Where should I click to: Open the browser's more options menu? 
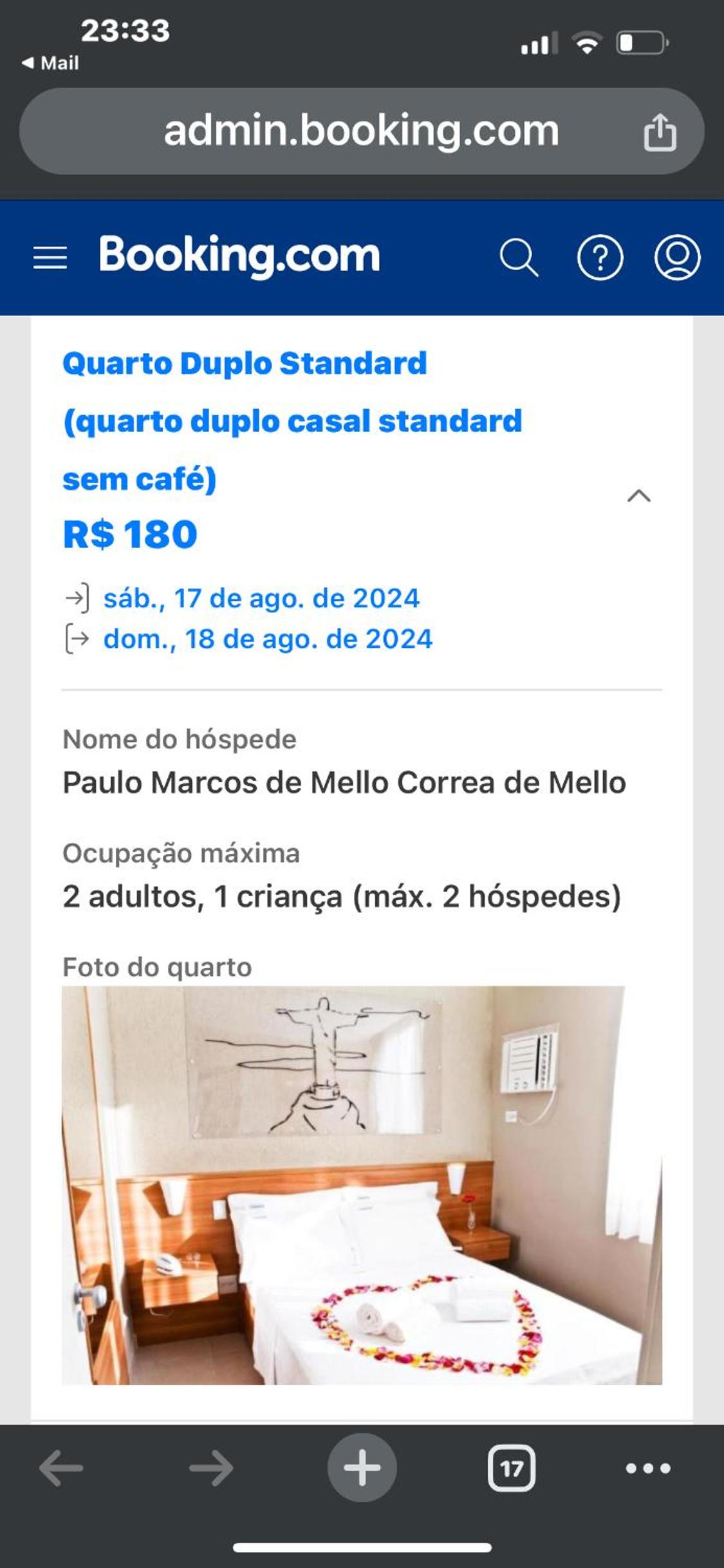tap(648, 1468)
